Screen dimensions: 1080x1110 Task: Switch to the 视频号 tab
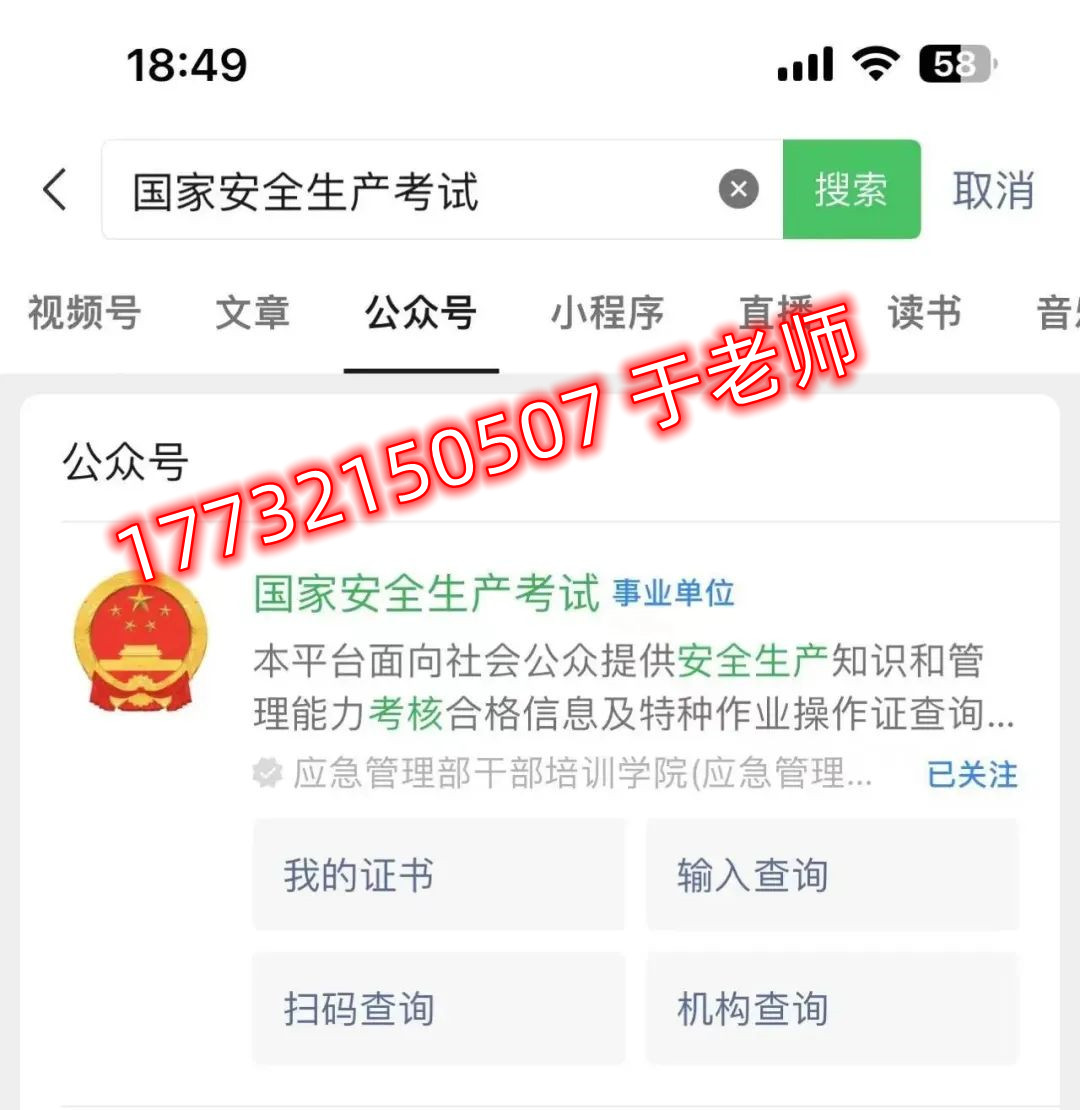tap(84, 313)
